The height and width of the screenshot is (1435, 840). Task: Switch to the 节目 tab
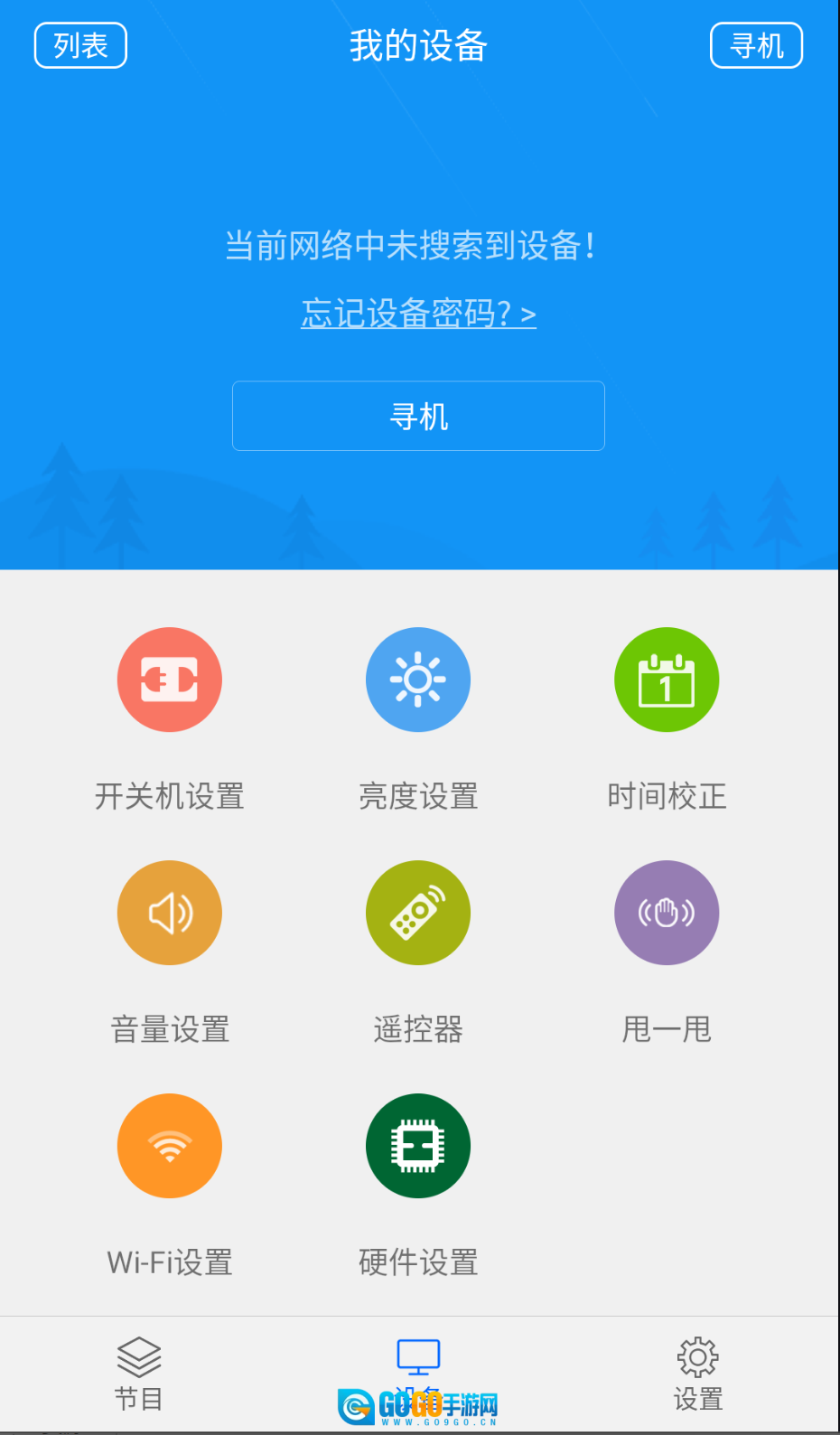tap(139, 1374)
